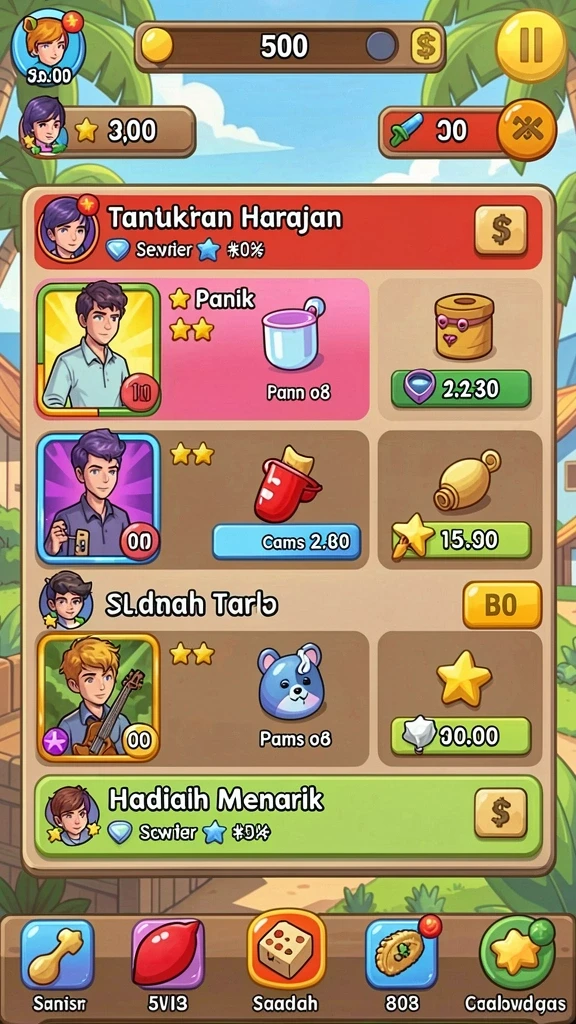Viewport: 576px width, 1024px height.
Task: Open the 5VI3 tab
Action: coord(168,964)
